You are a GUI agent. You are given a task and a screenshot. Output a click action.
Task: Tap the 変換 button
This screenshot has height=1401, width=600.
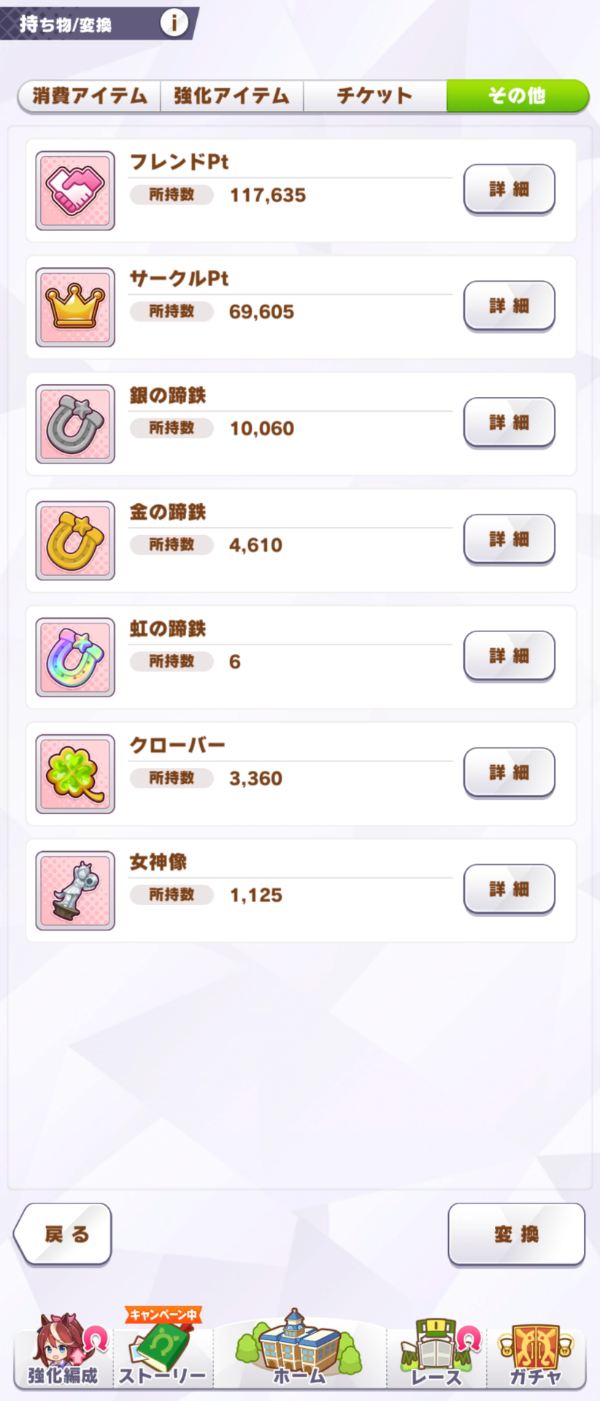tap(516, 1234)
